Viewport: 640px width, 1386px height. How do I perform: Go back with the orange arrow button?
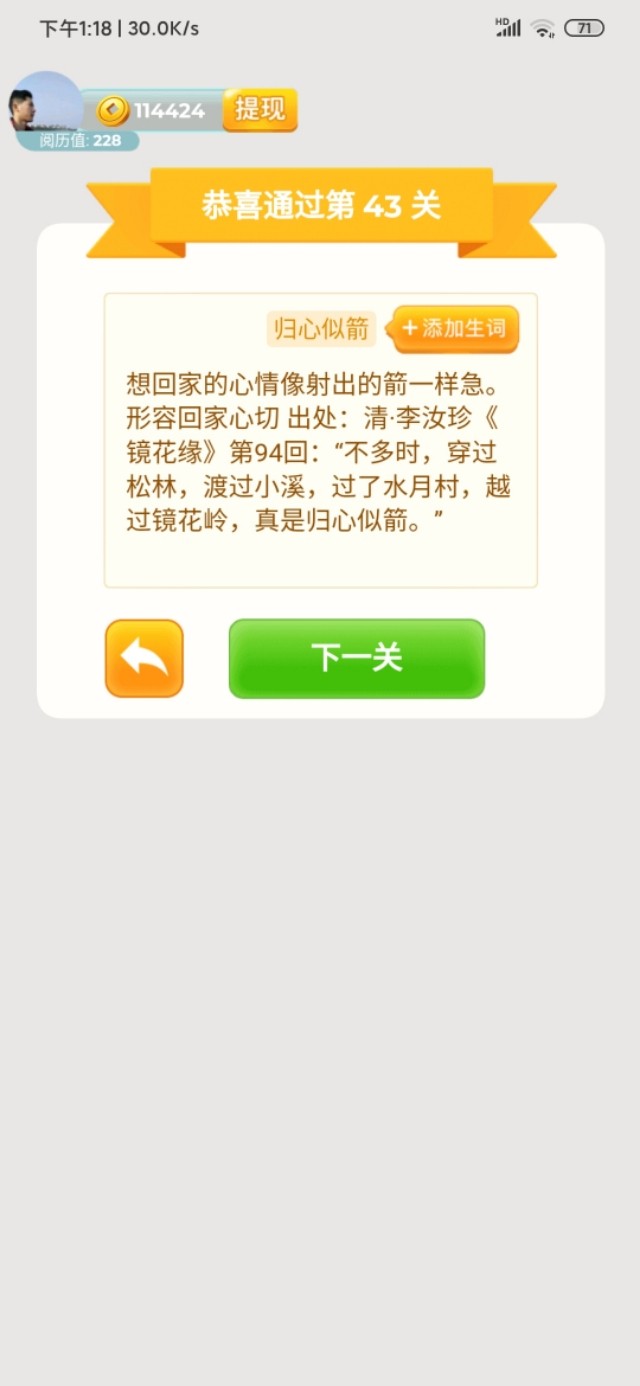(x=144, y=658)
